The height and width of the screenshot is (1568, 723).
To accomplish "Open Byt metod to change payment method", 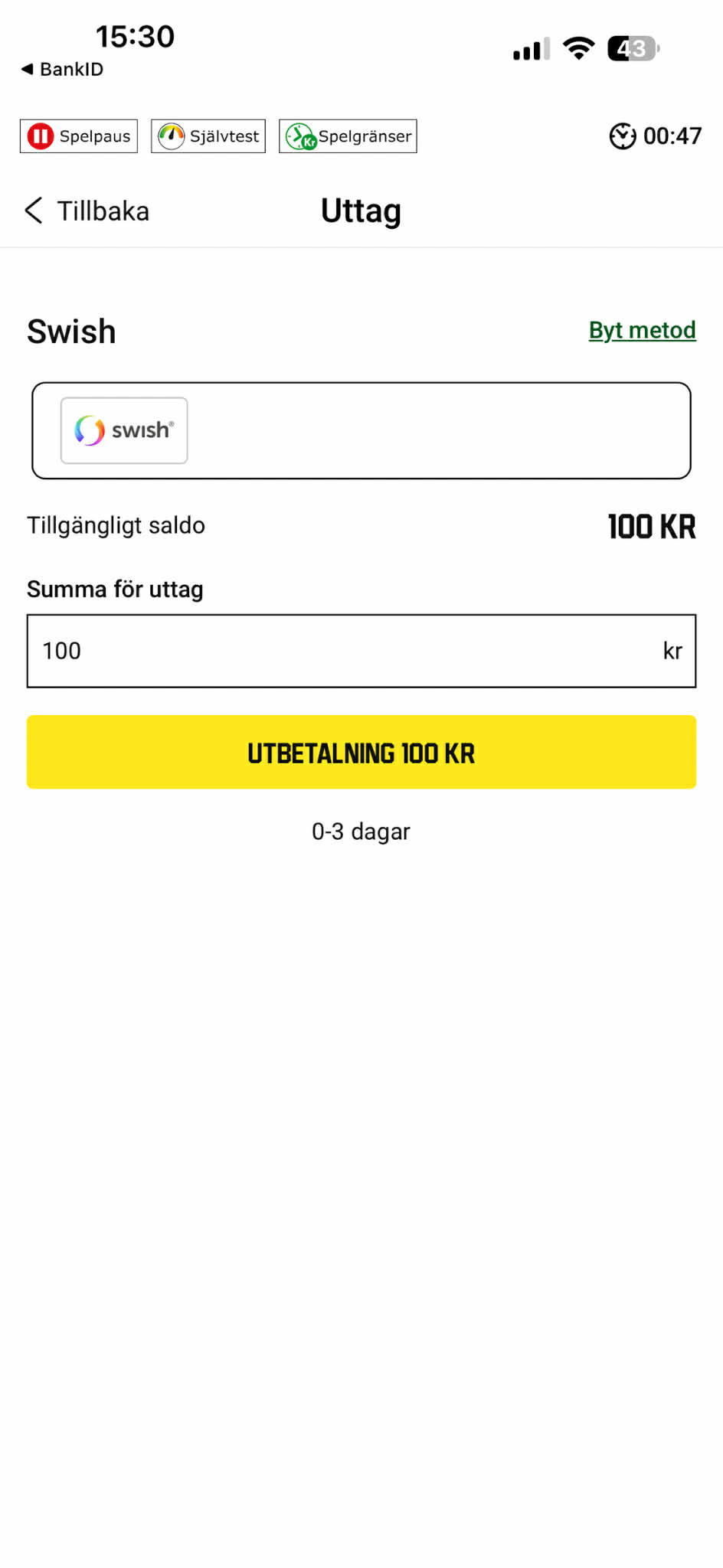I will tap(642, 329).
